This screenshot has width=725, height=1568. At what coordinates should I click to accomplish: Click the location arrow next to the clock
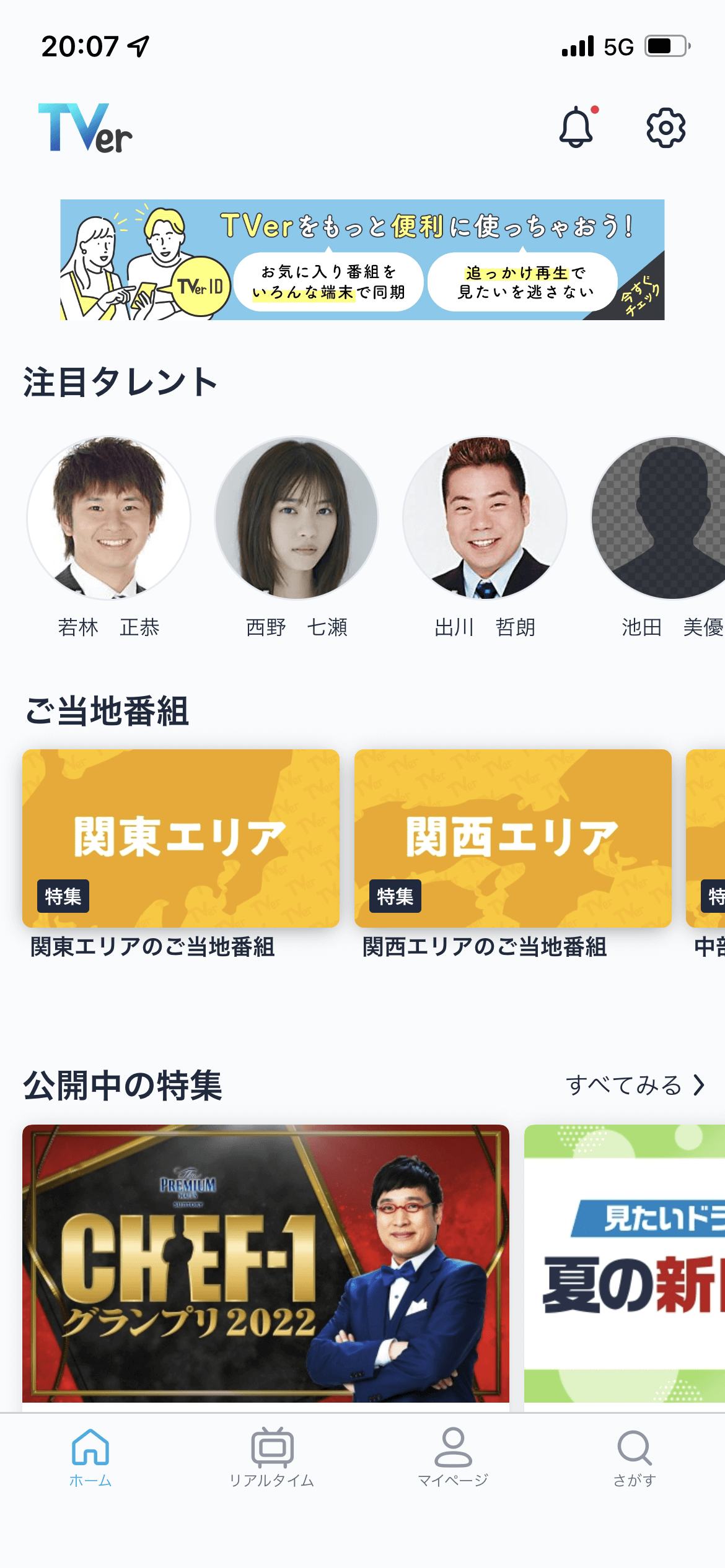click(x=138, y=46)
